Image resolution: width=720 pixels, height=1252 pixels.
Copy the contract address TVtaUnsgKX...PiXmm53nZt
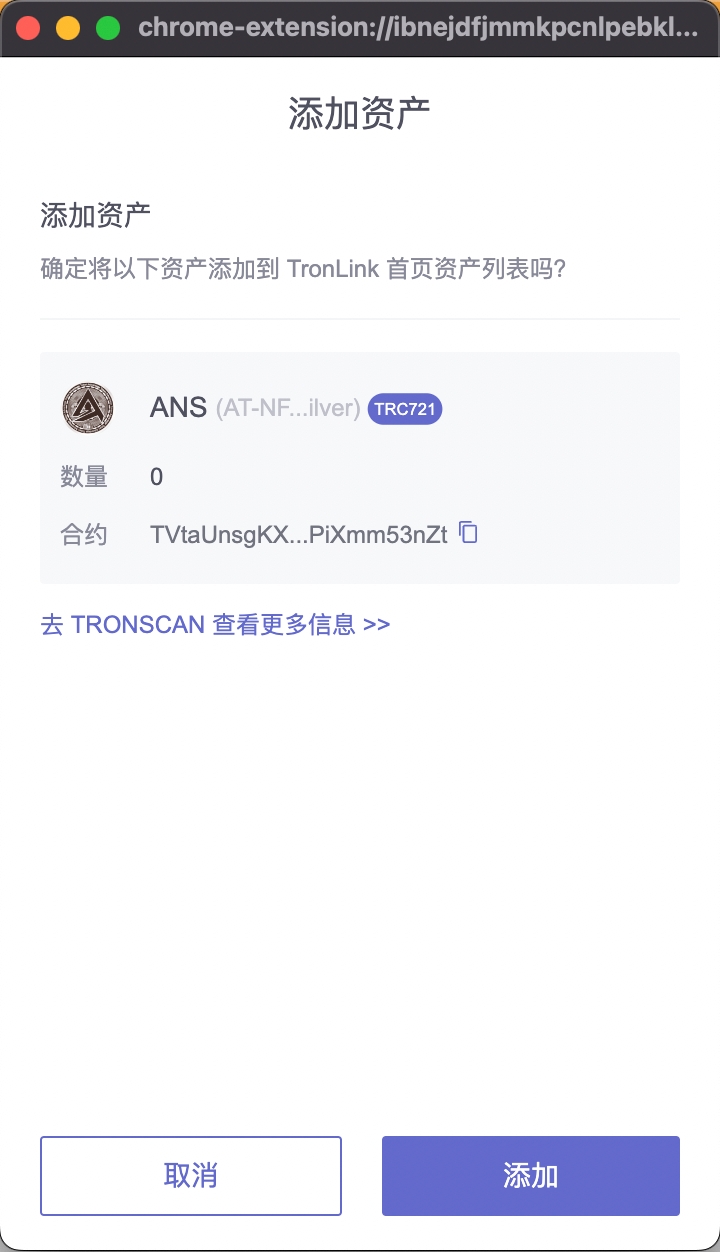pos(468,533)
